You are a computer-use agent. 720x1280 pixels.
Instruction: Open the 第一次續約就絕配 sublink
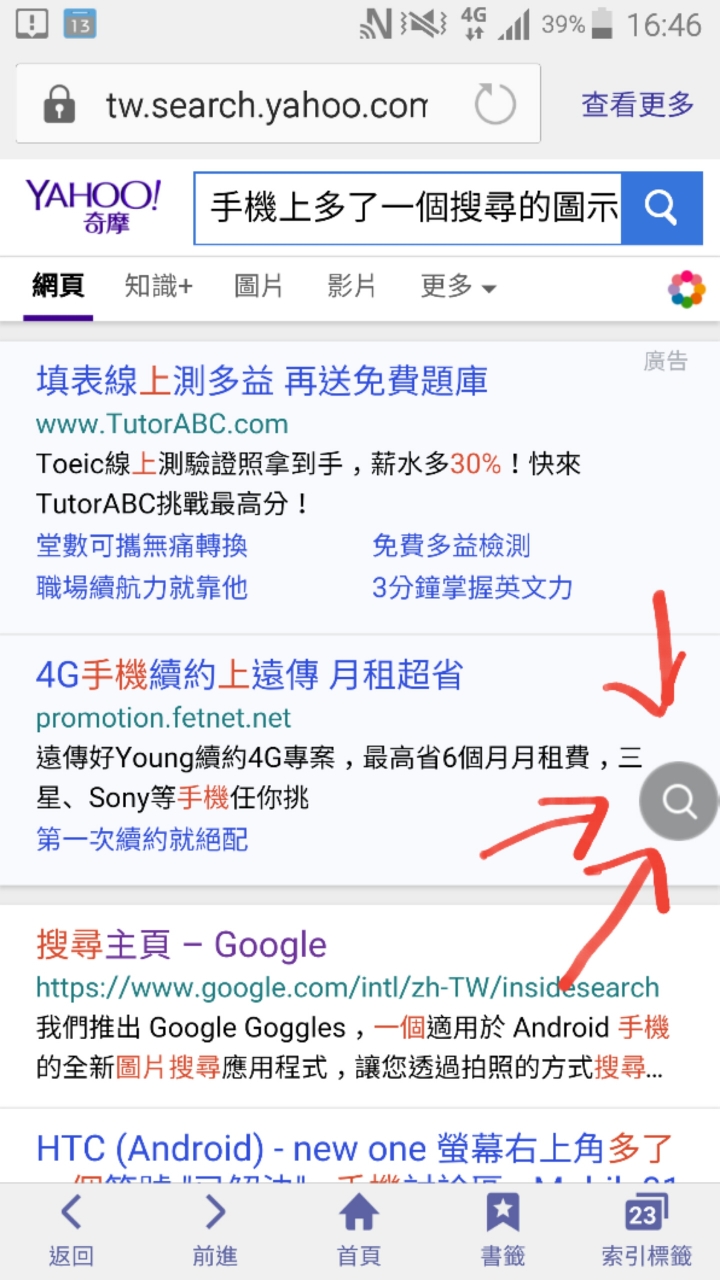(x=142, y=839)
